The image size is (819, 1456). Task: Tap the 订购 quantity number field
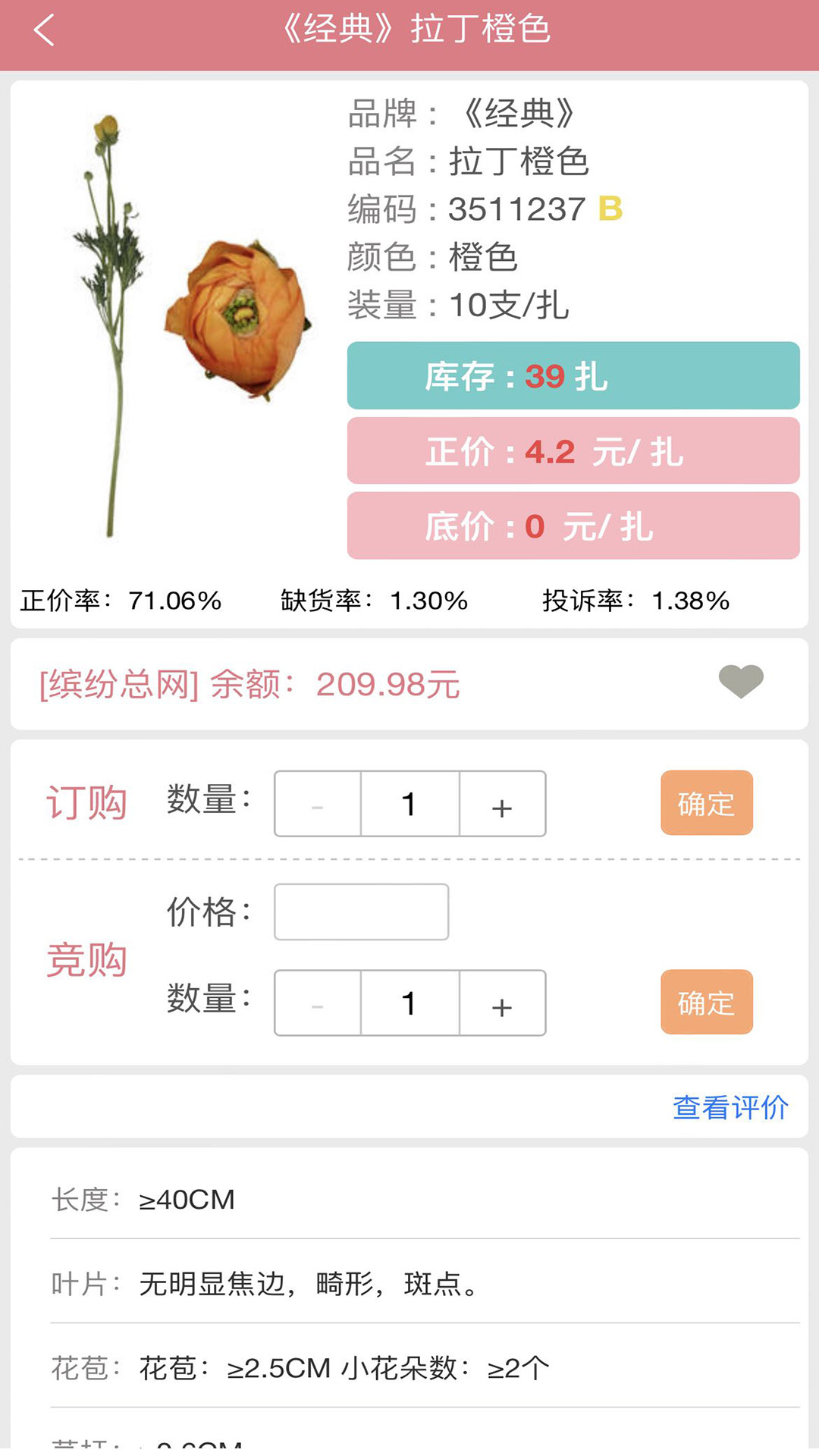click(410, 805)
